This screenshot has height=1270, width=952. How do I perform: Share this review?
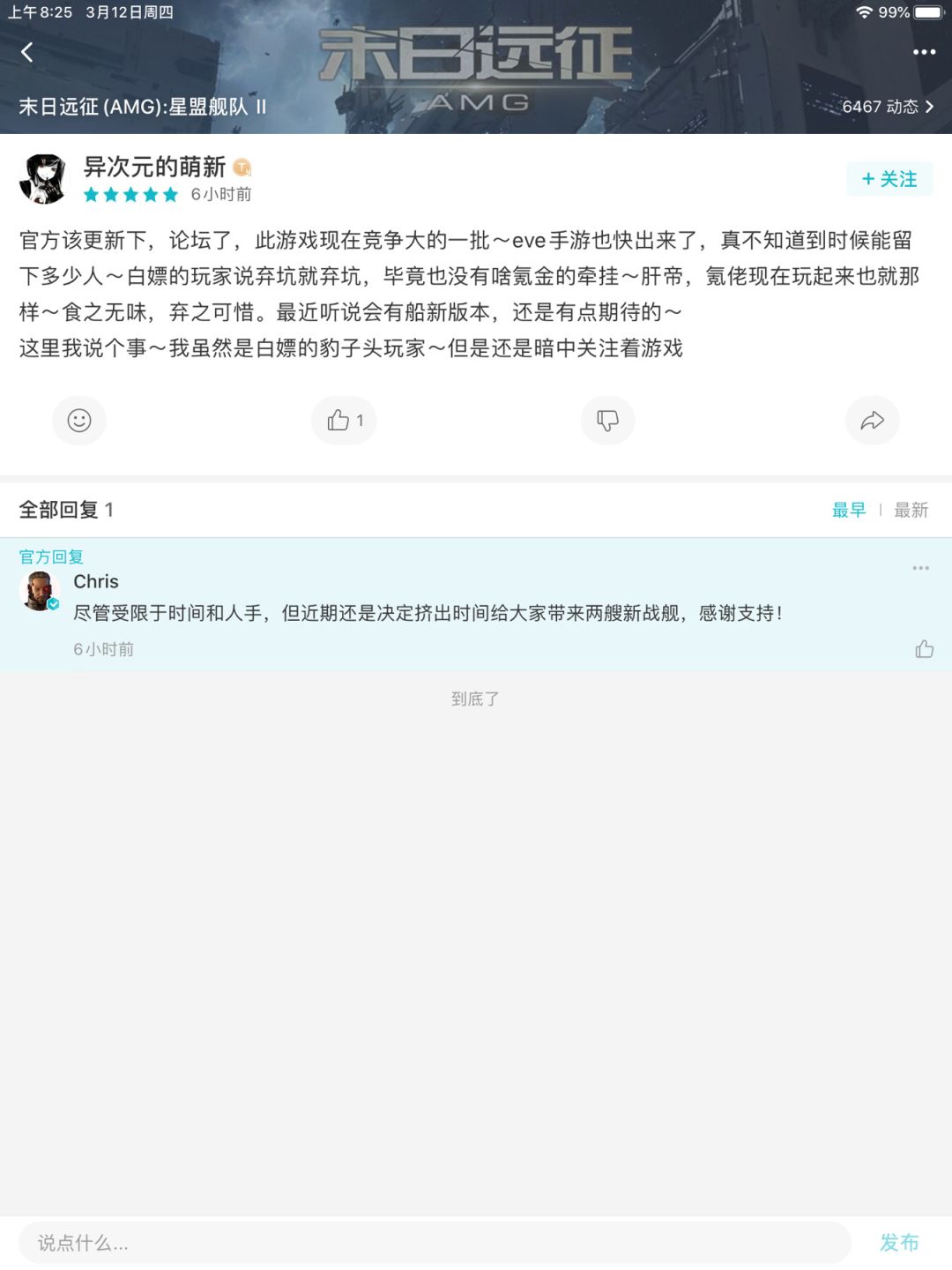point(872,421)
